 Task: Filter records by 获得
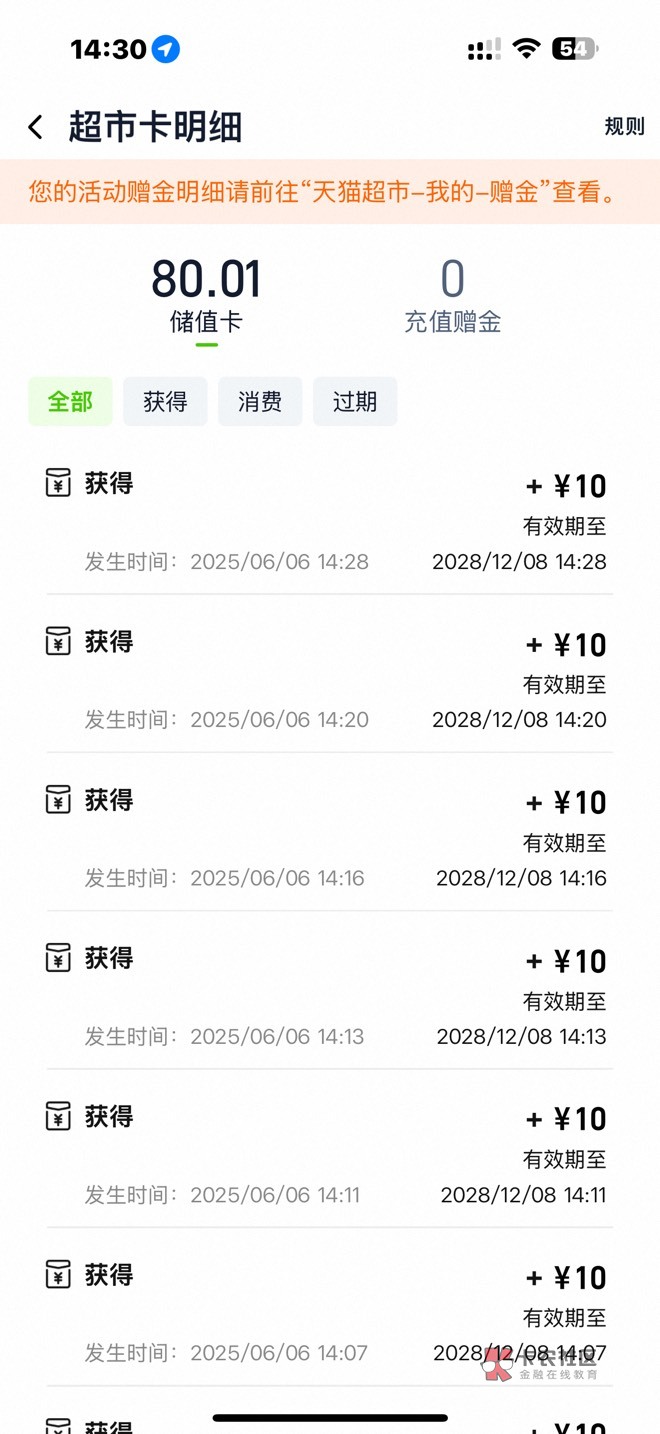(165, 402)
